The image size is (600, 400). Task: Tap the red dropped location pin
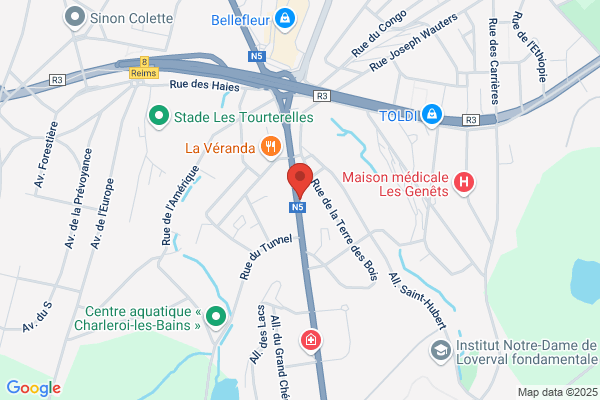[x=300, y=180]
